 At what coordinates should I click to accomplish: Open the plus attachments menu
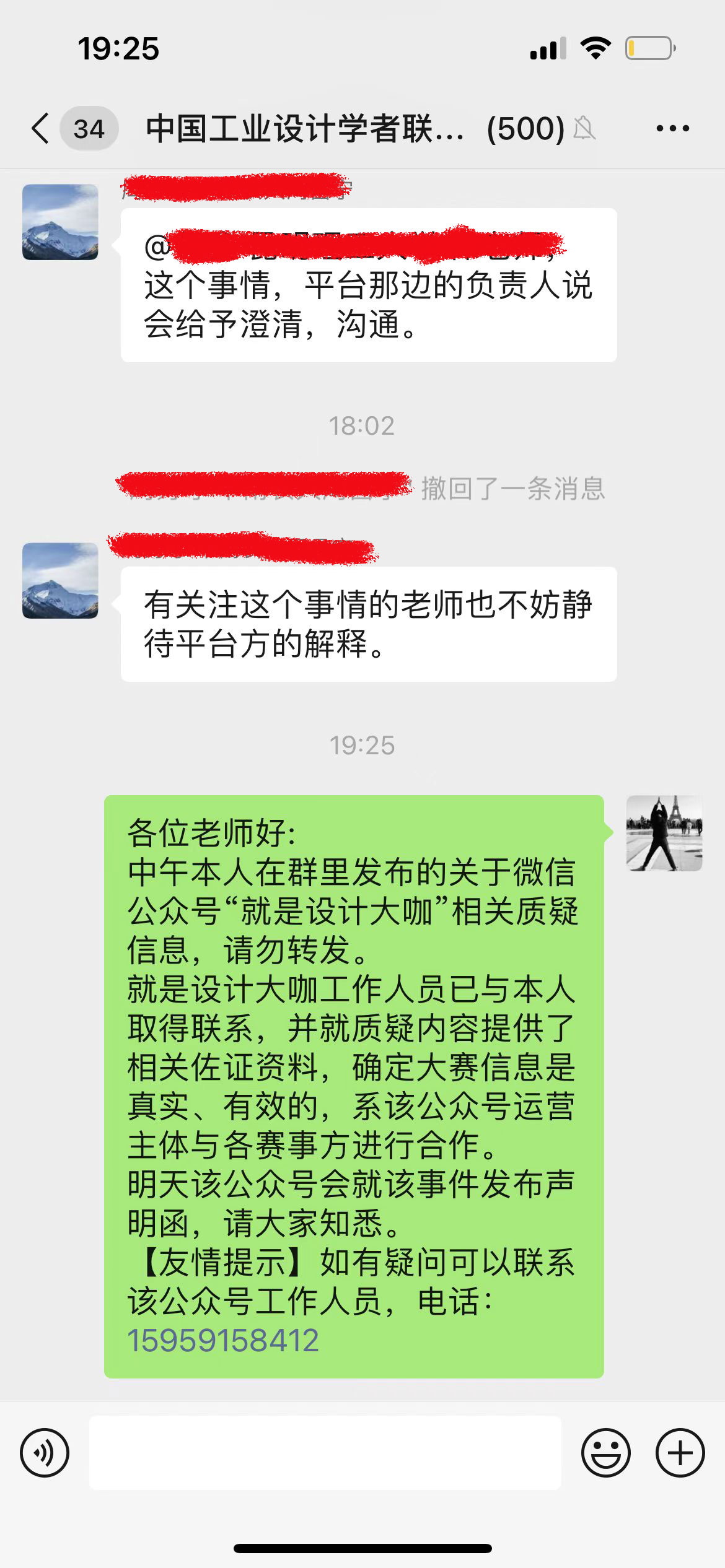[680, 1452]
